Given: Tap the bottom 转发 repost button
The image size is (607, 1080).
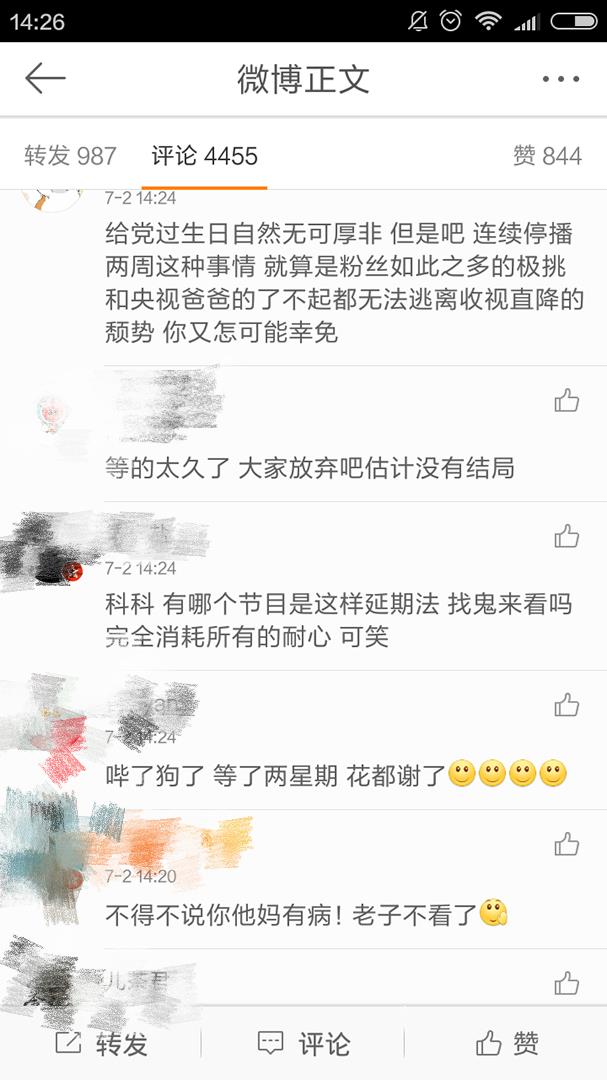Looking at the screenshot, I should click(101, 1044).
